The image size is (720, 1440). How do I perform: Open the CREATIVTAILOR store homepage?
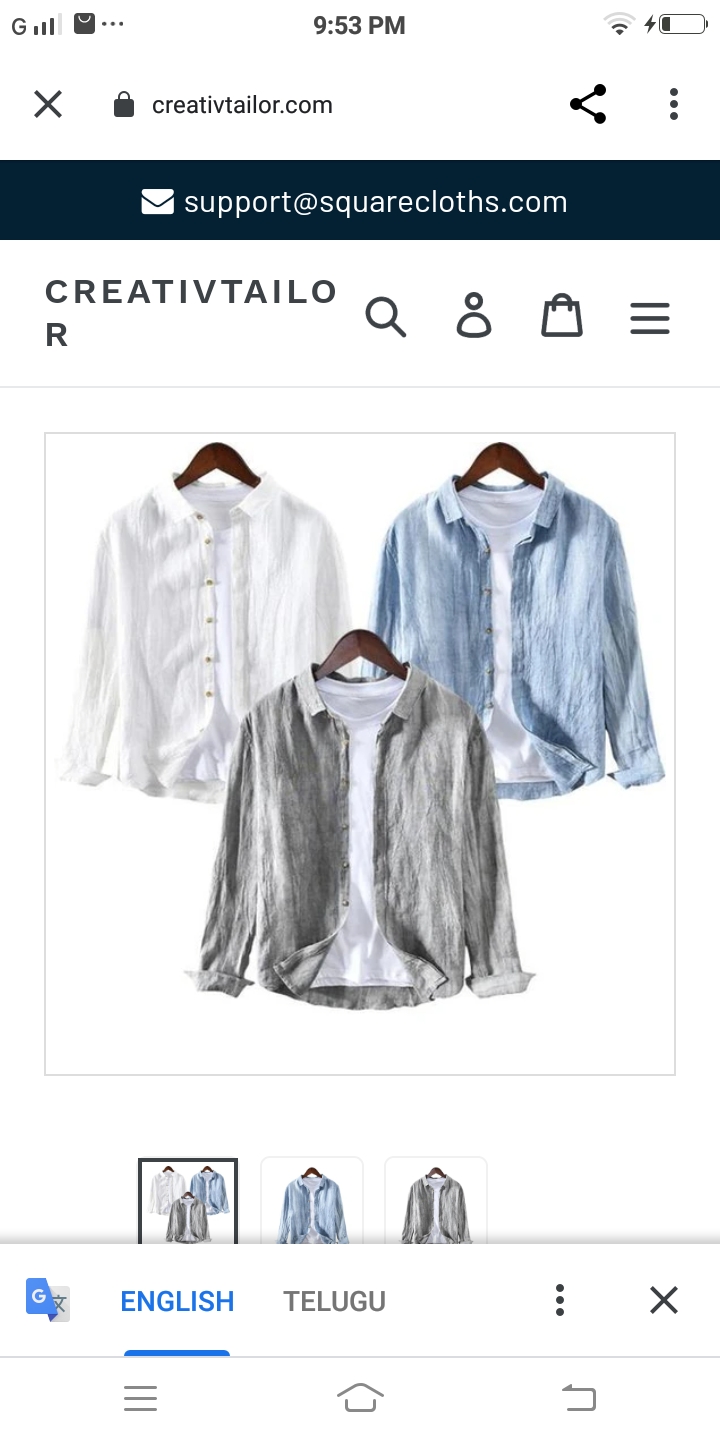coord(190,313)
